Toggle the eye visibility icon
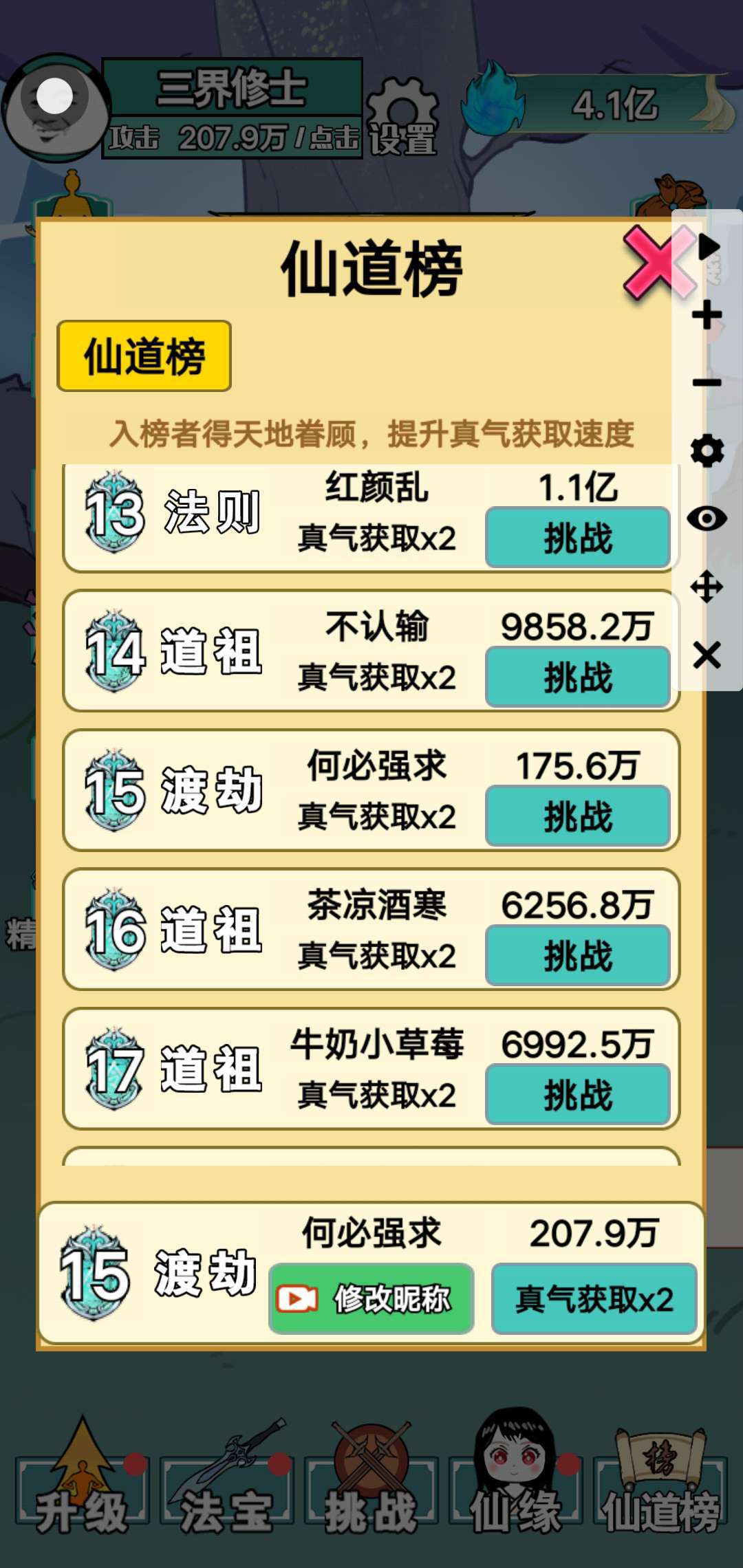This screenshot has width=743, height=1568. 707,519
